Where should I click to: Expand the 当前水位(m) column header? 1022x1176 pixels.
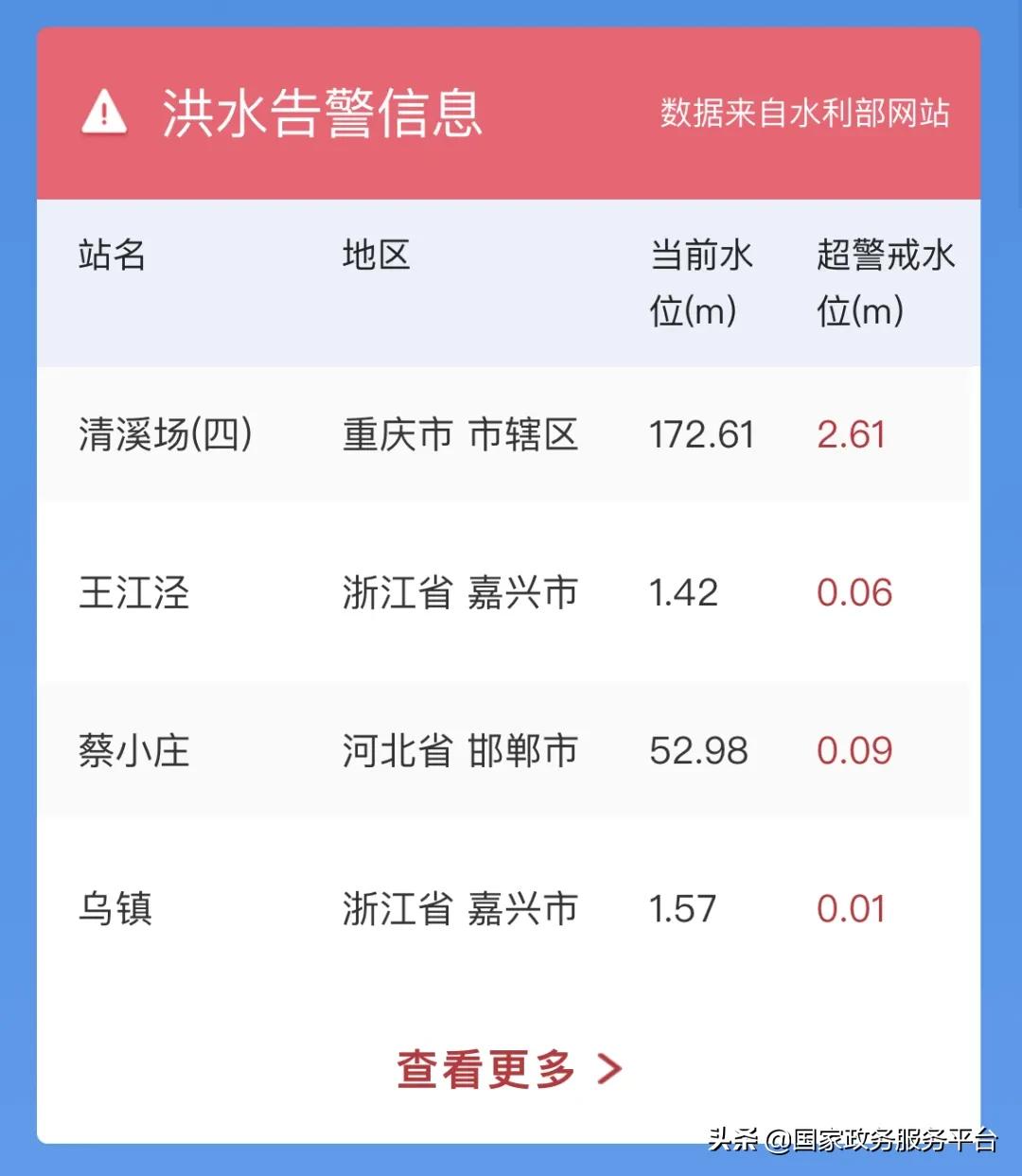click(700, 281)
